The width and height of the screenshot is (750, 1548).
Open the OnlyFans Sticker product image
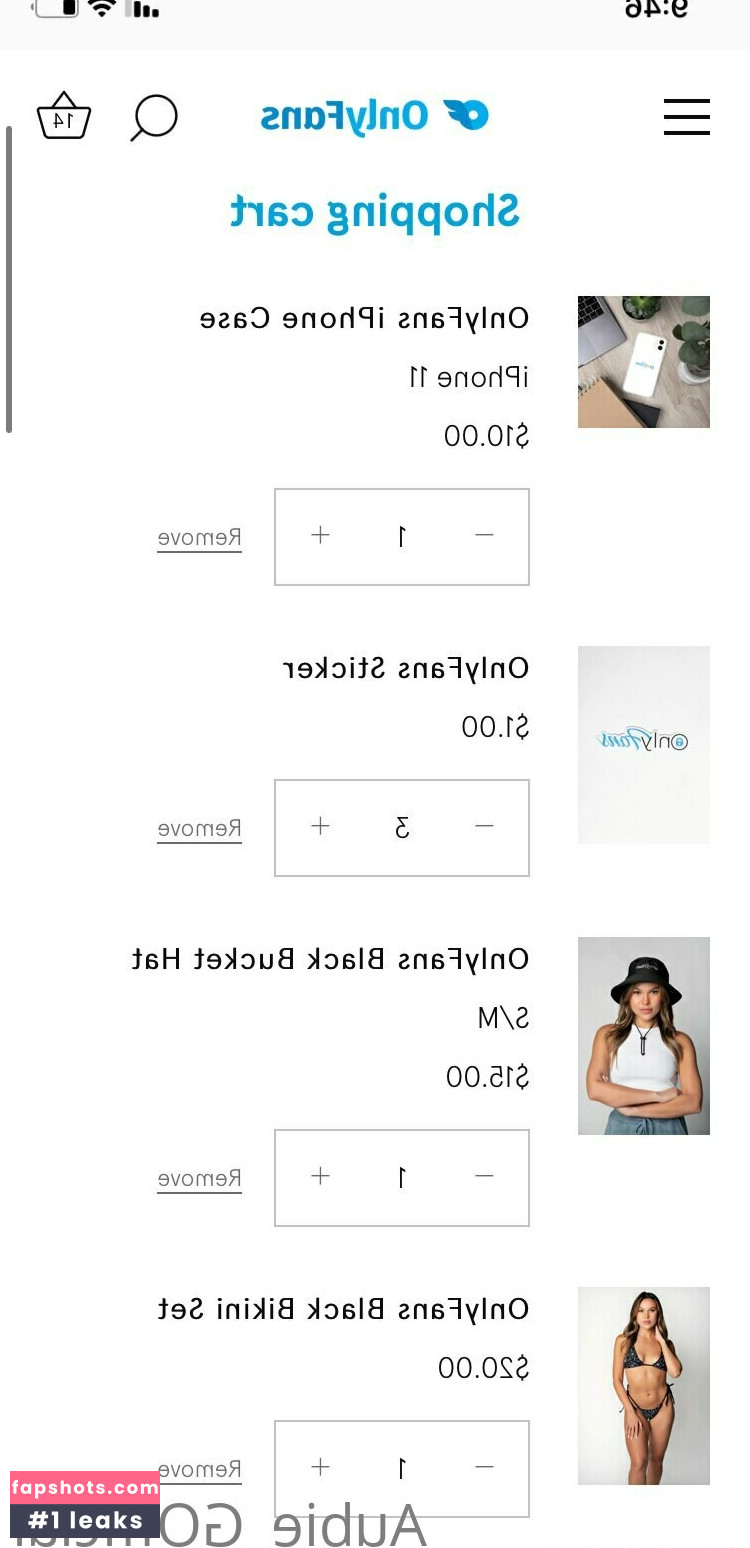point(643,744)
